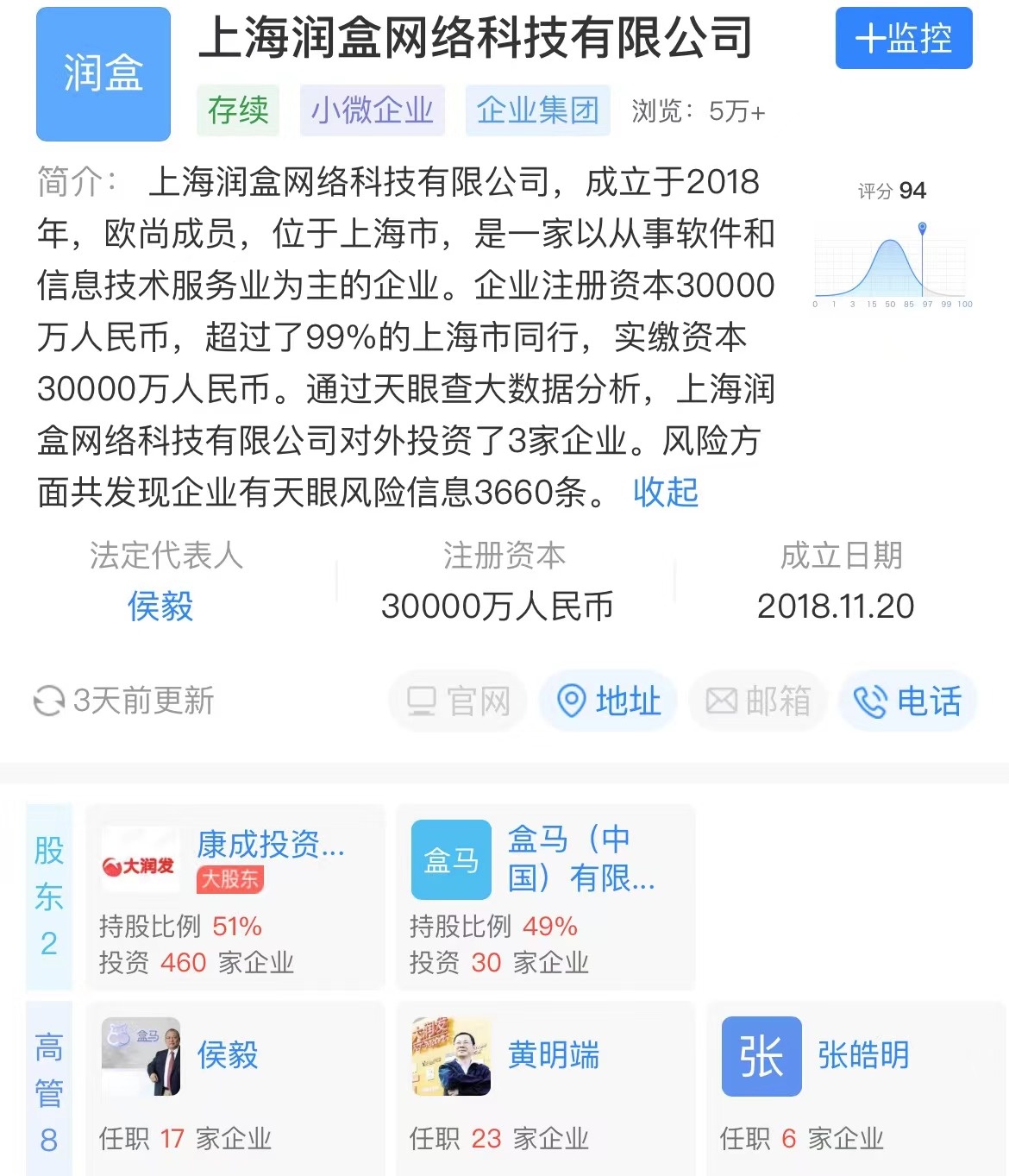1009x1176 pixels.
Task: Open the 高管 8 executives section
Action: (x=49, y=1091)
